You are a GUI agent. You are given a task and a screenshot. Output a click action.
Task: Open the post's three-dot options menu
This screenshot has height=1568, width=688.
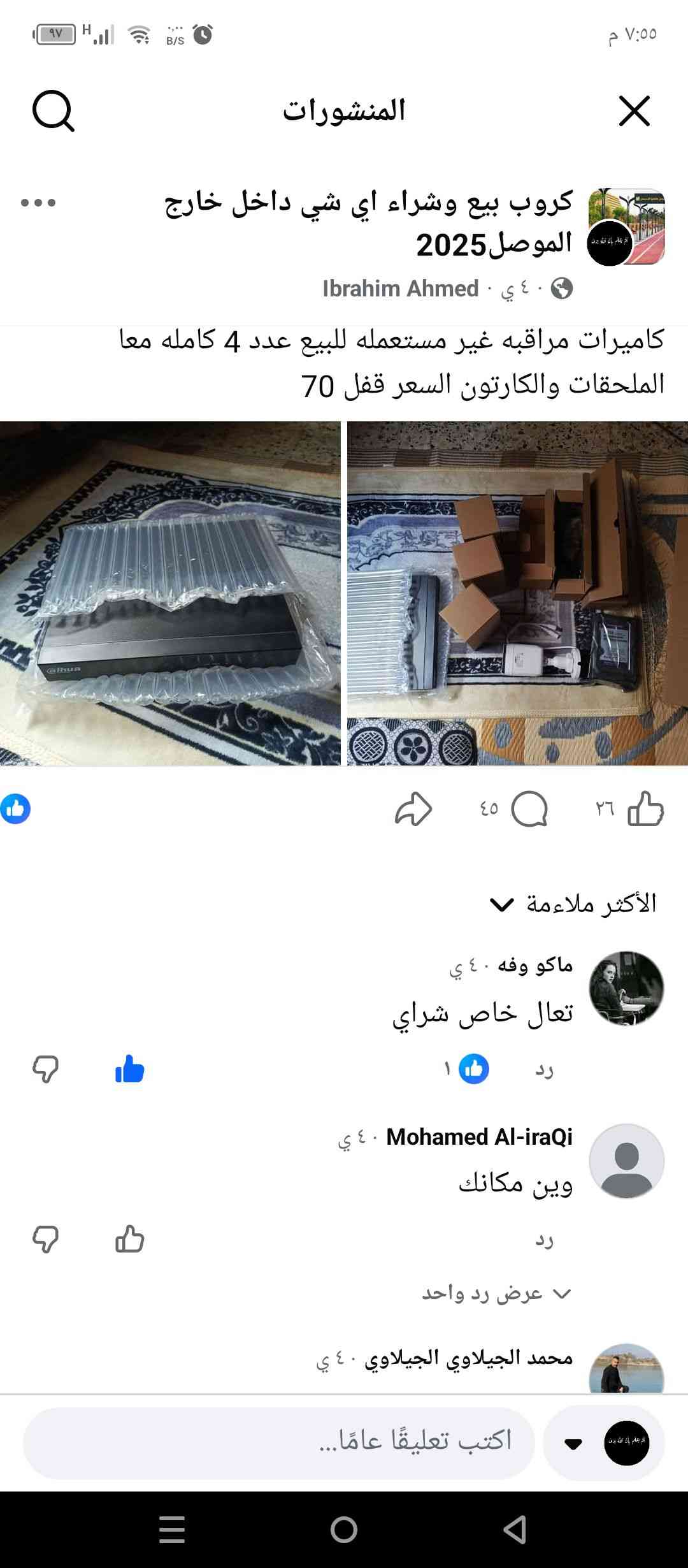pos(38,203)
